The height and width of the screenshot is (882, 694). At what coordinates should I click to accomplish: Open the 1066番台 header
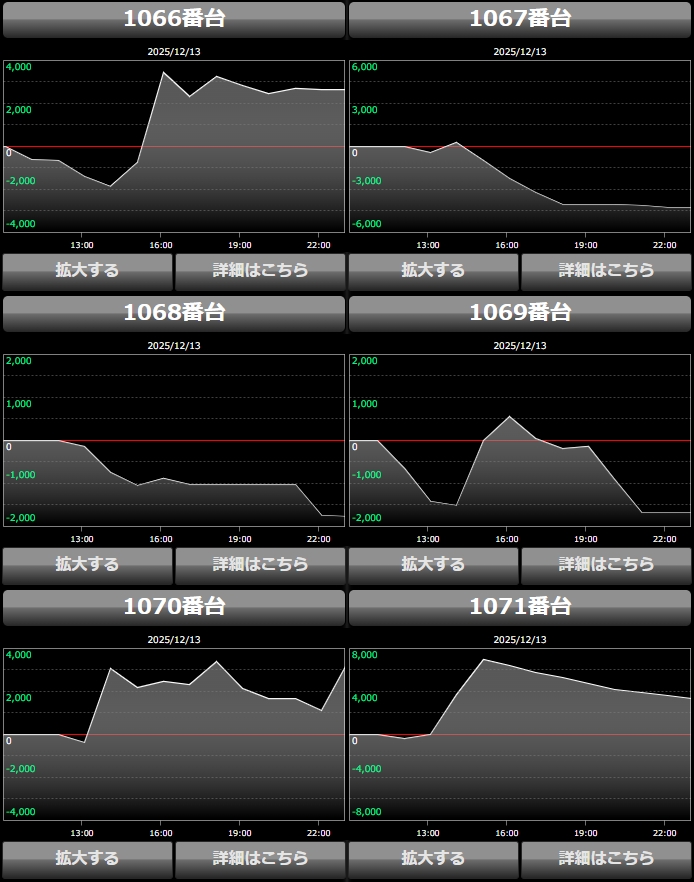(174, 19)
